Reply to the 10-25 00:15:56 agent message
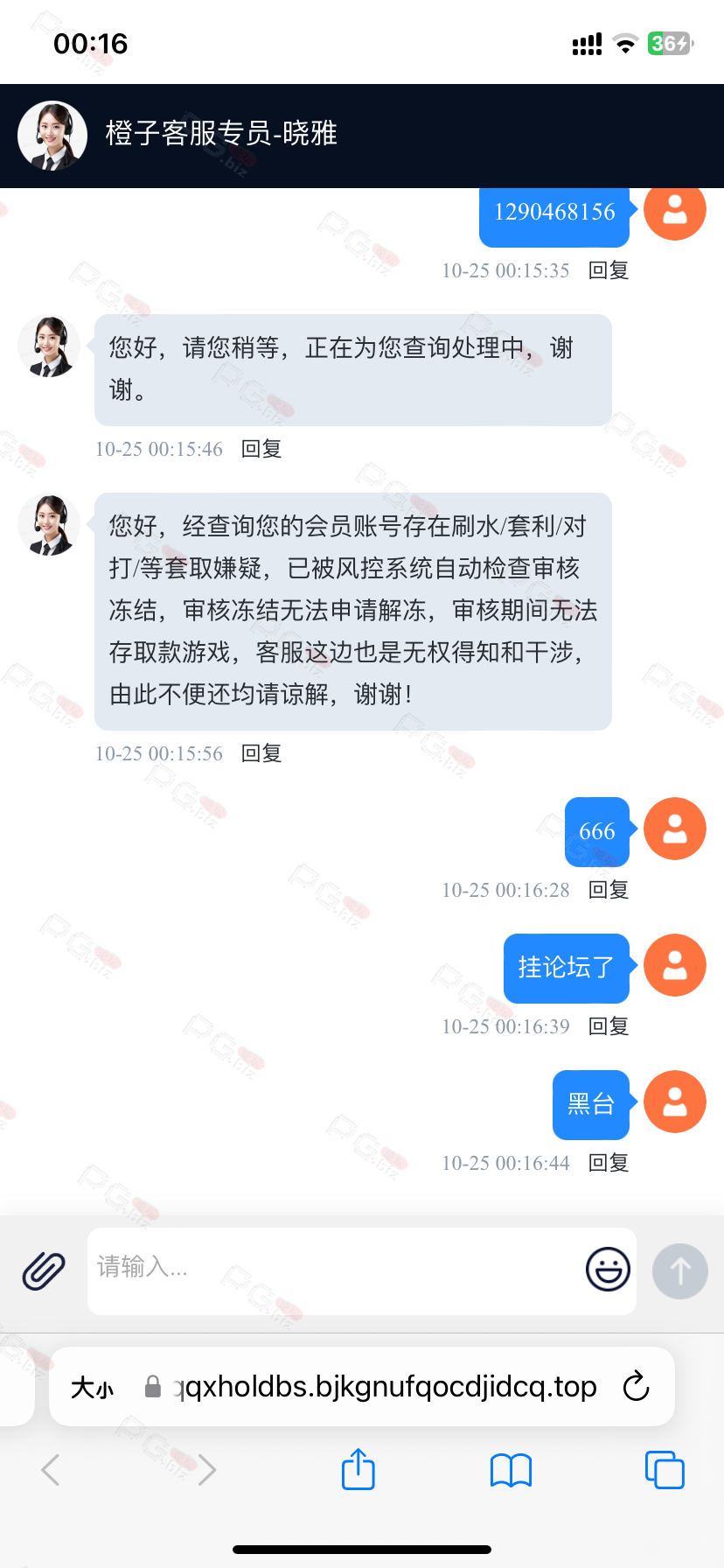 [x=261, y=753]
